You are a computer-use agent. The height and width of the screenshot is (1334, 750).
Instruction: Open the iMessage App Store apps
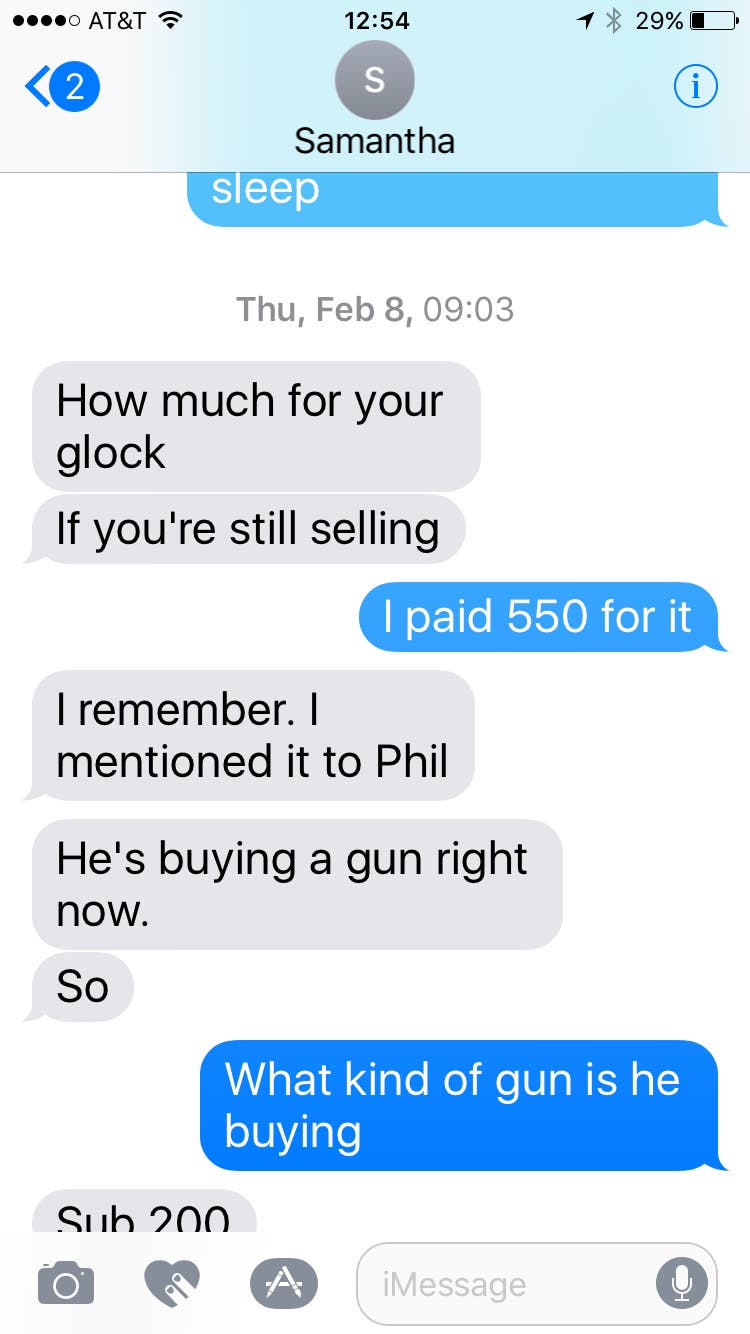[x=283, y=1282]
